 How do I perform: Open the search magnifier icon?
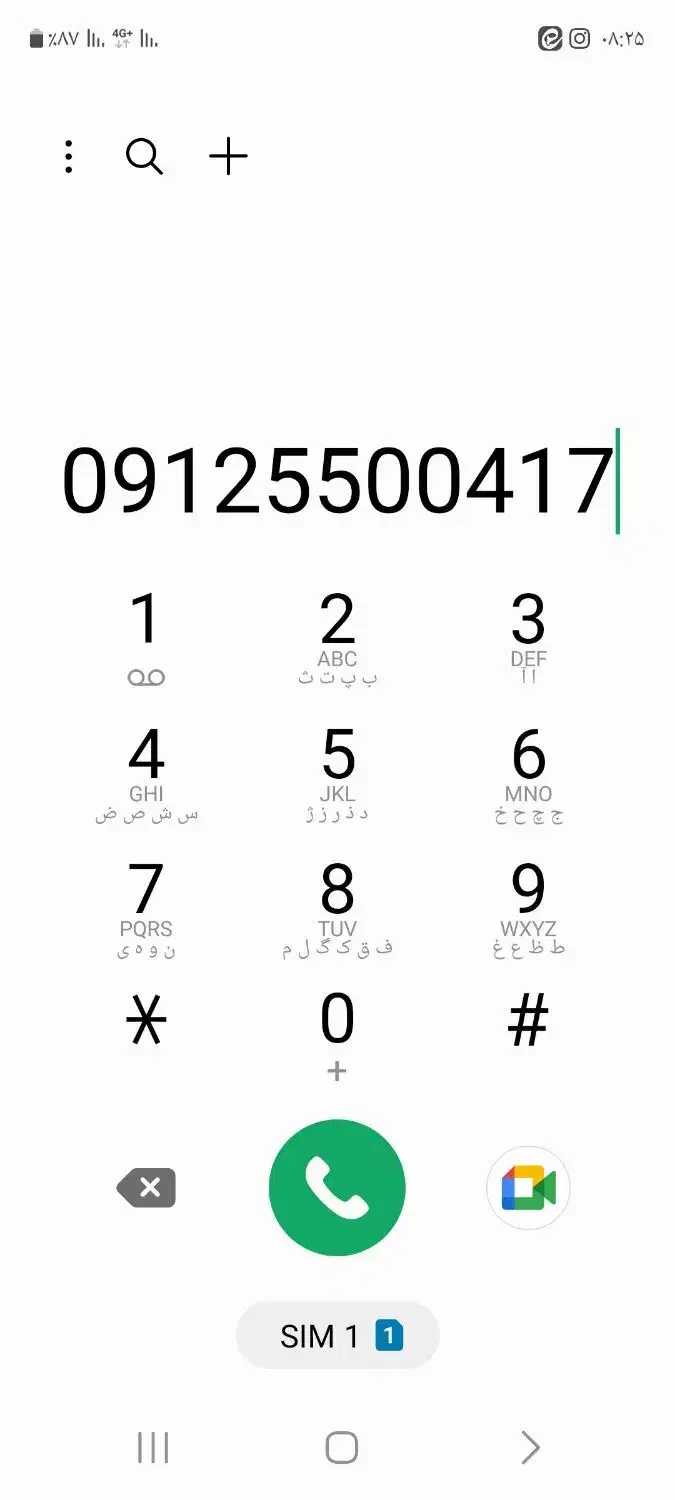[x=144, y=157]
